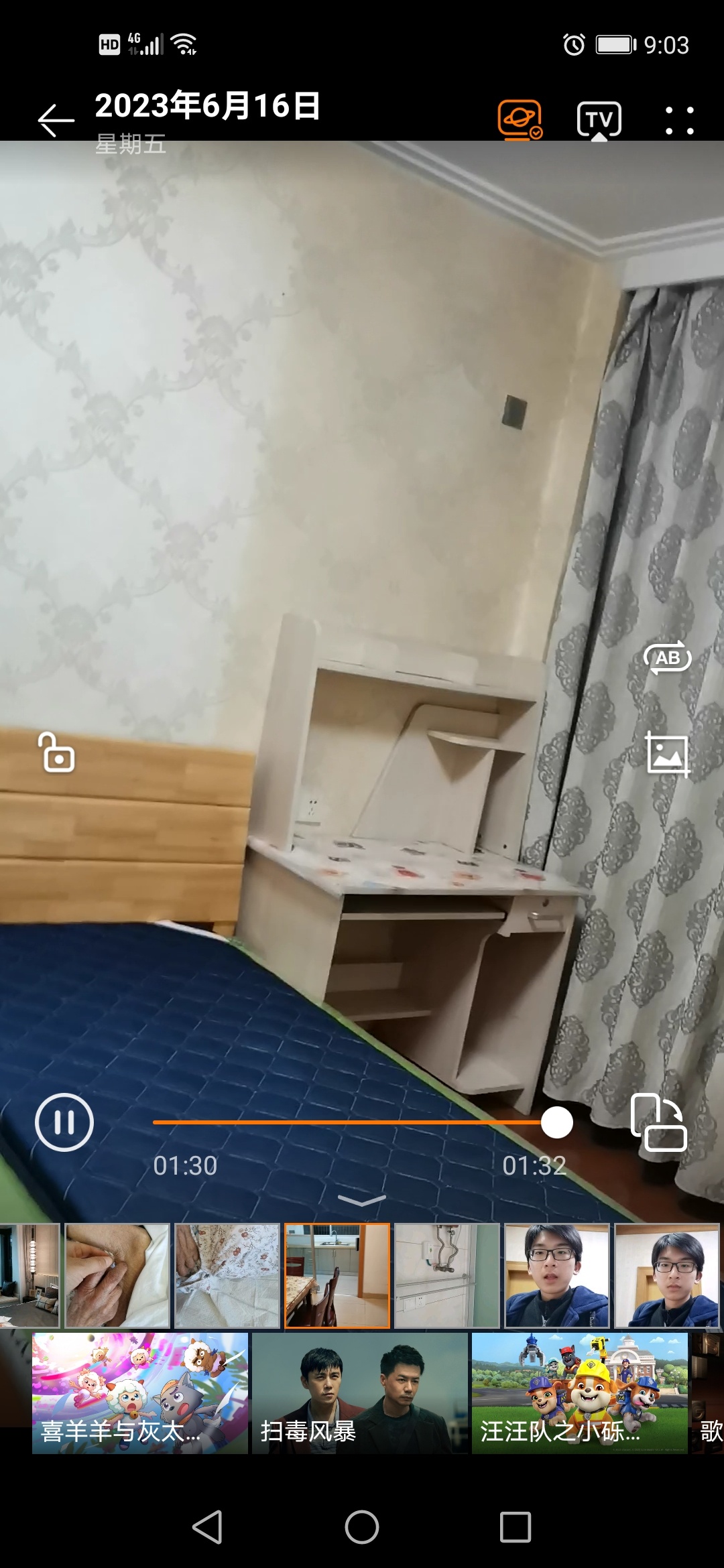Go back using the top-left arrow
The image size is (724, 1568).
pyautogui.click(x=56, y=121)
